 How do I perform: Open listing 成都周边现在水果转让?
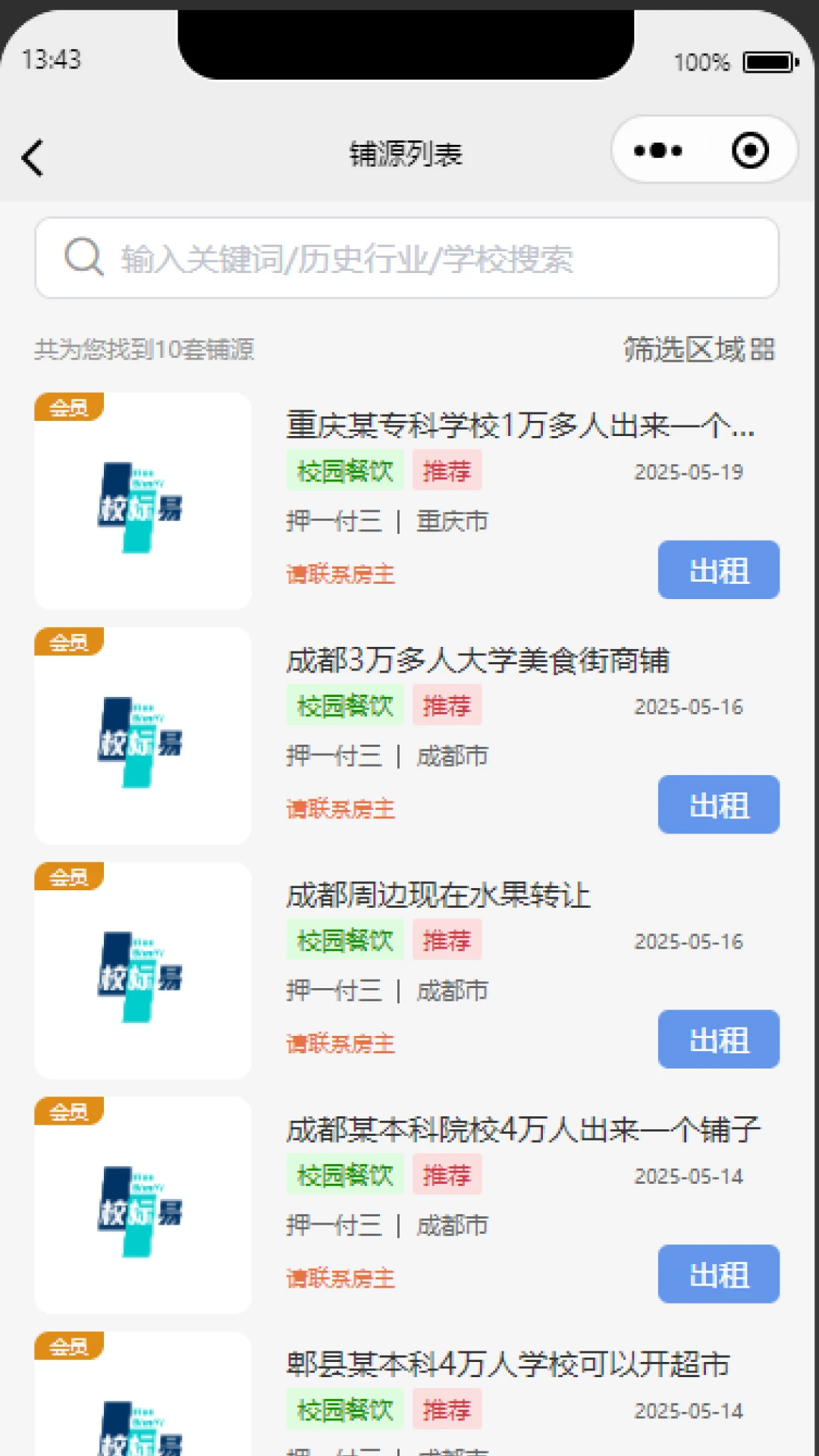pyautogui.click(x=440, y=896)
